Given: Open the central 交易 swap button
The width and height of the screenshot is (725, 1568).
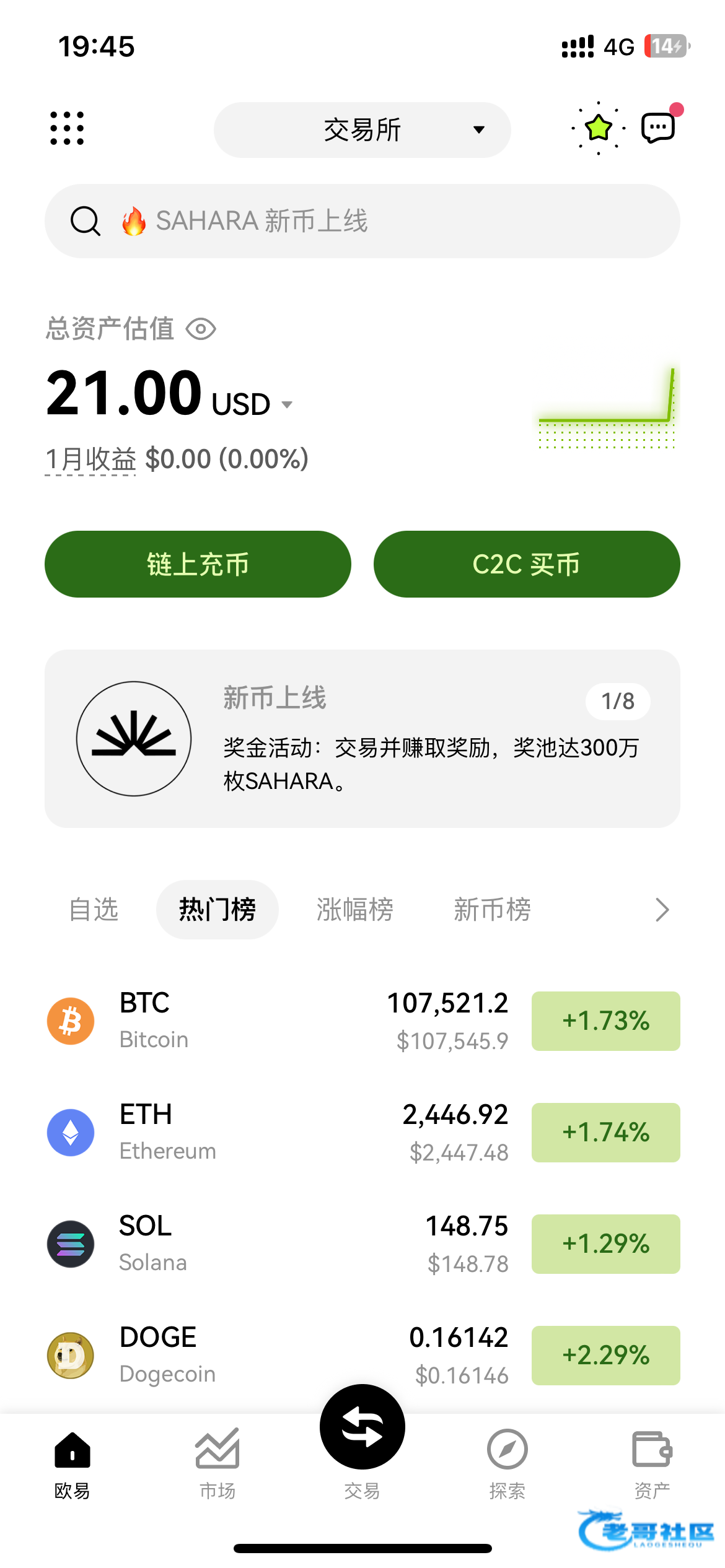Looking at the screenshot, I should click(x=362, y=1427).
